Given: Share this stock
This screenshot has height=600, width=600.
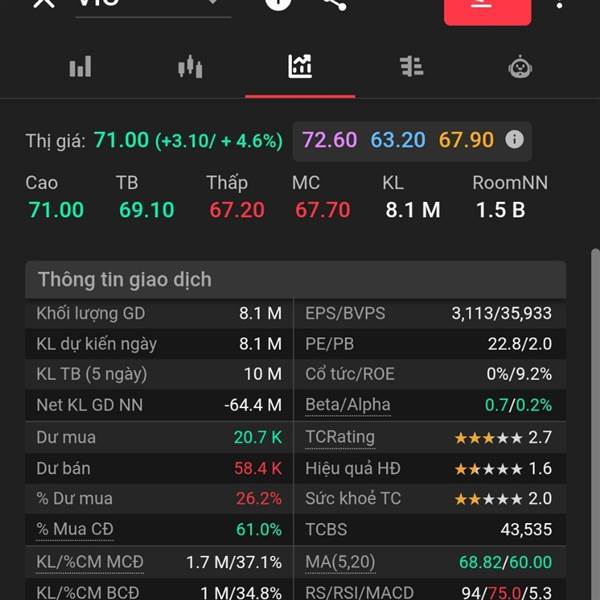Looking at the screenshot, I should (x=335, y=4).
